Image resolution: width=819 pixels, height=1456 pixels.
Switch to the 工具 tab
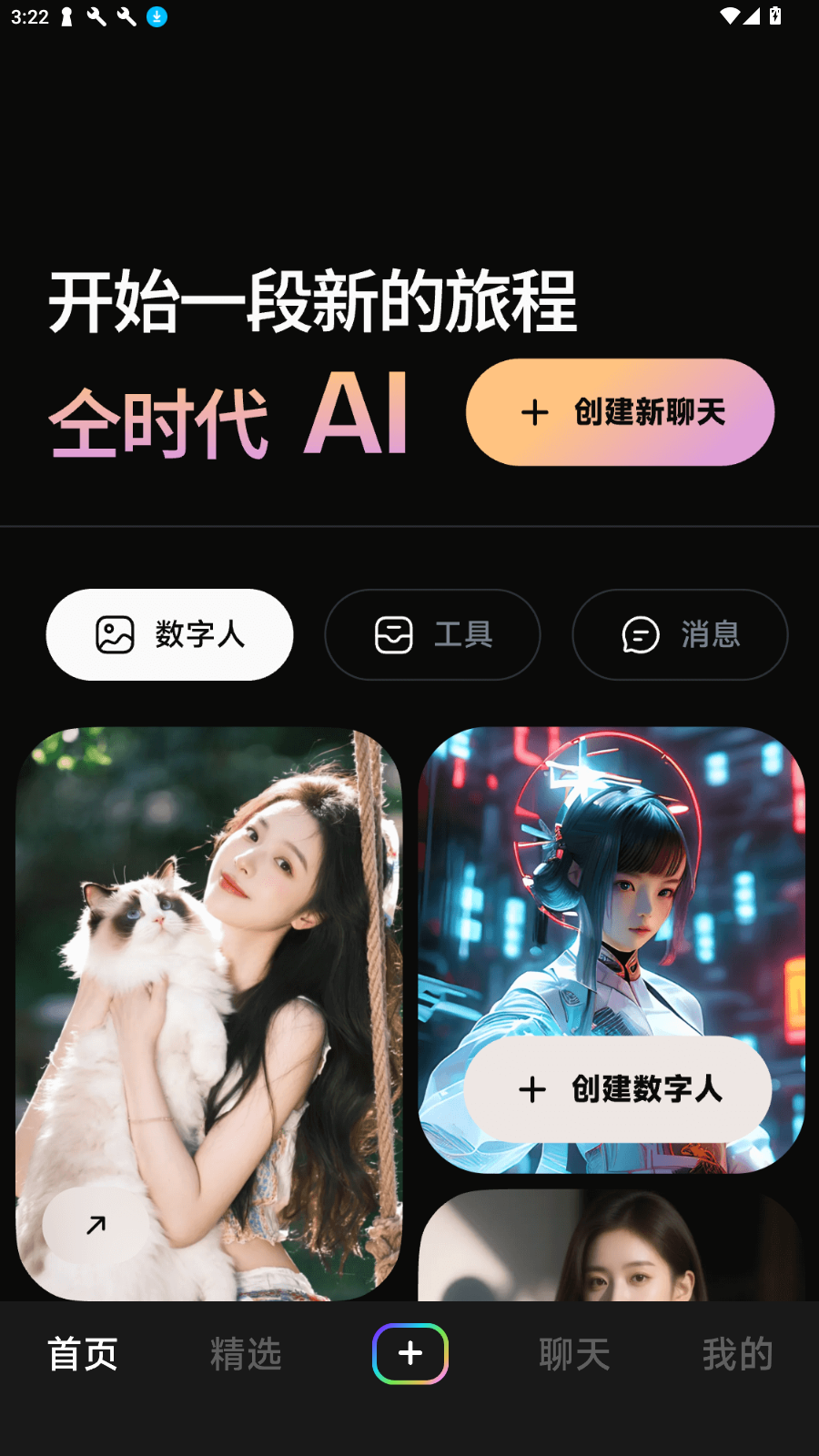432,634
